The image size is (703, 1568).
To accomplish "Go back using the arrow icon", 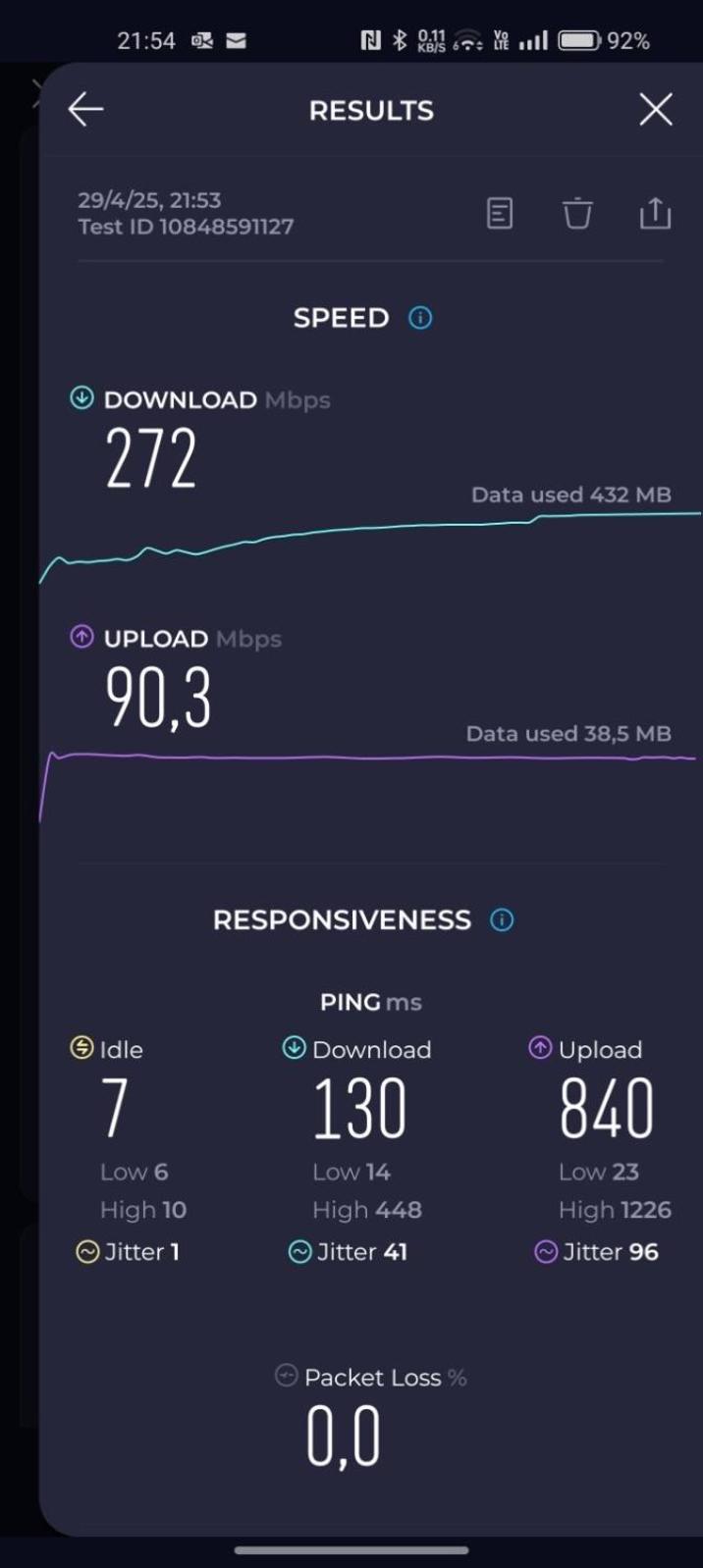I will click(85, 110).
